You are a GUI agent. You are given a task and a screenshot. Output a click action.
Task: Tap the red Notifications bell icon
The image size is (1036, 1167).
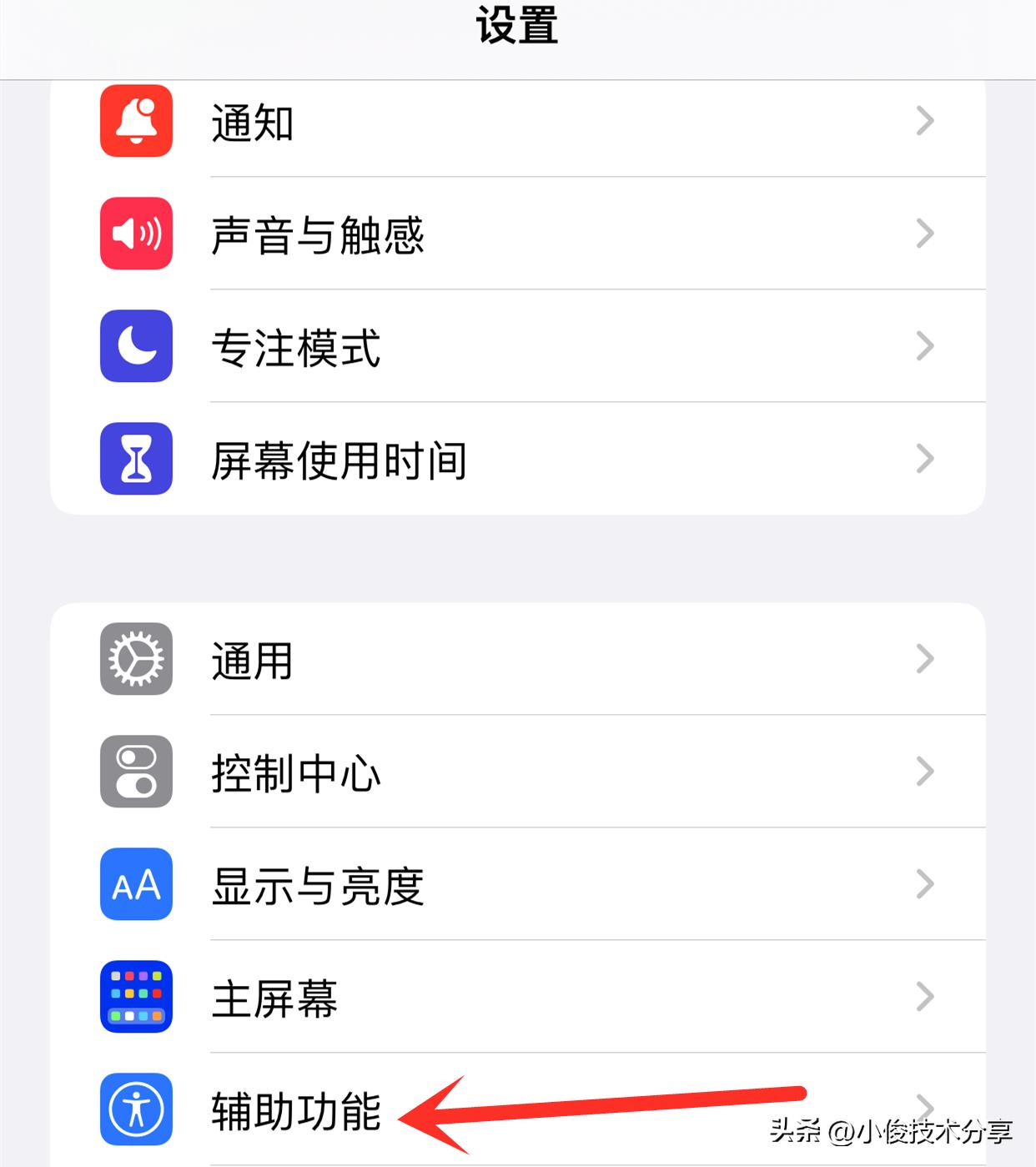coord(136,122)
